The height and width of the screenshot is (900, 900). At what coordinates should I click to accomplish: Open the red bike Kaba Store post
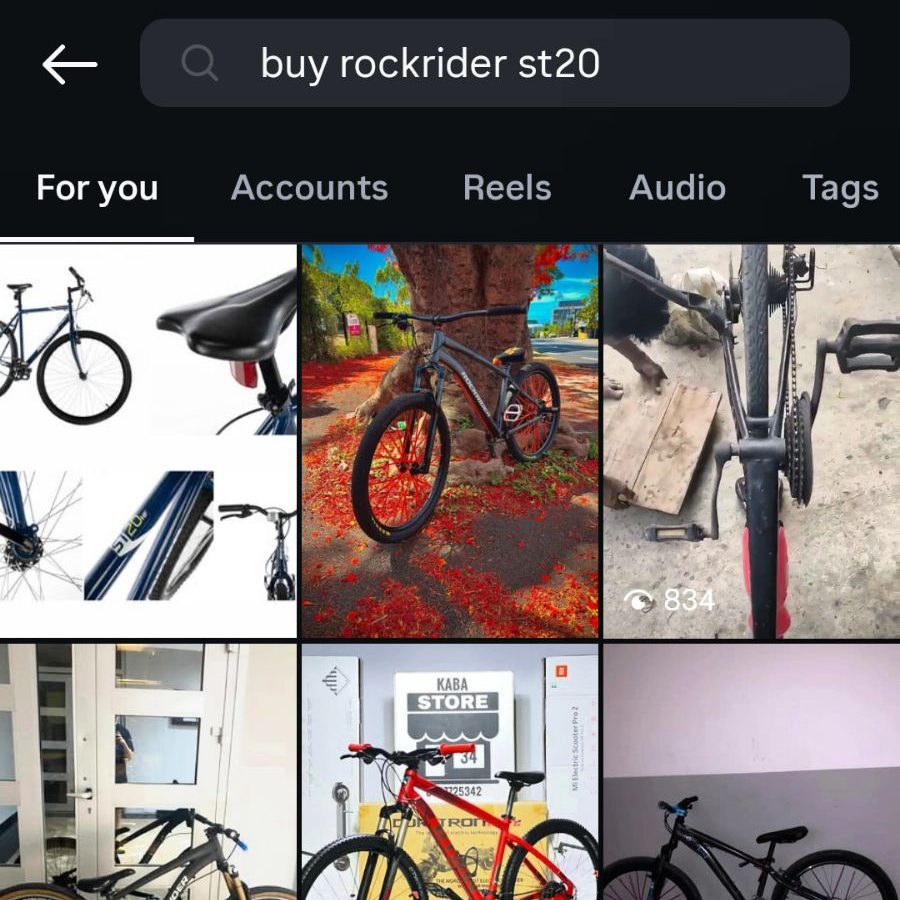pyautogui.click(x=450, y=772)
